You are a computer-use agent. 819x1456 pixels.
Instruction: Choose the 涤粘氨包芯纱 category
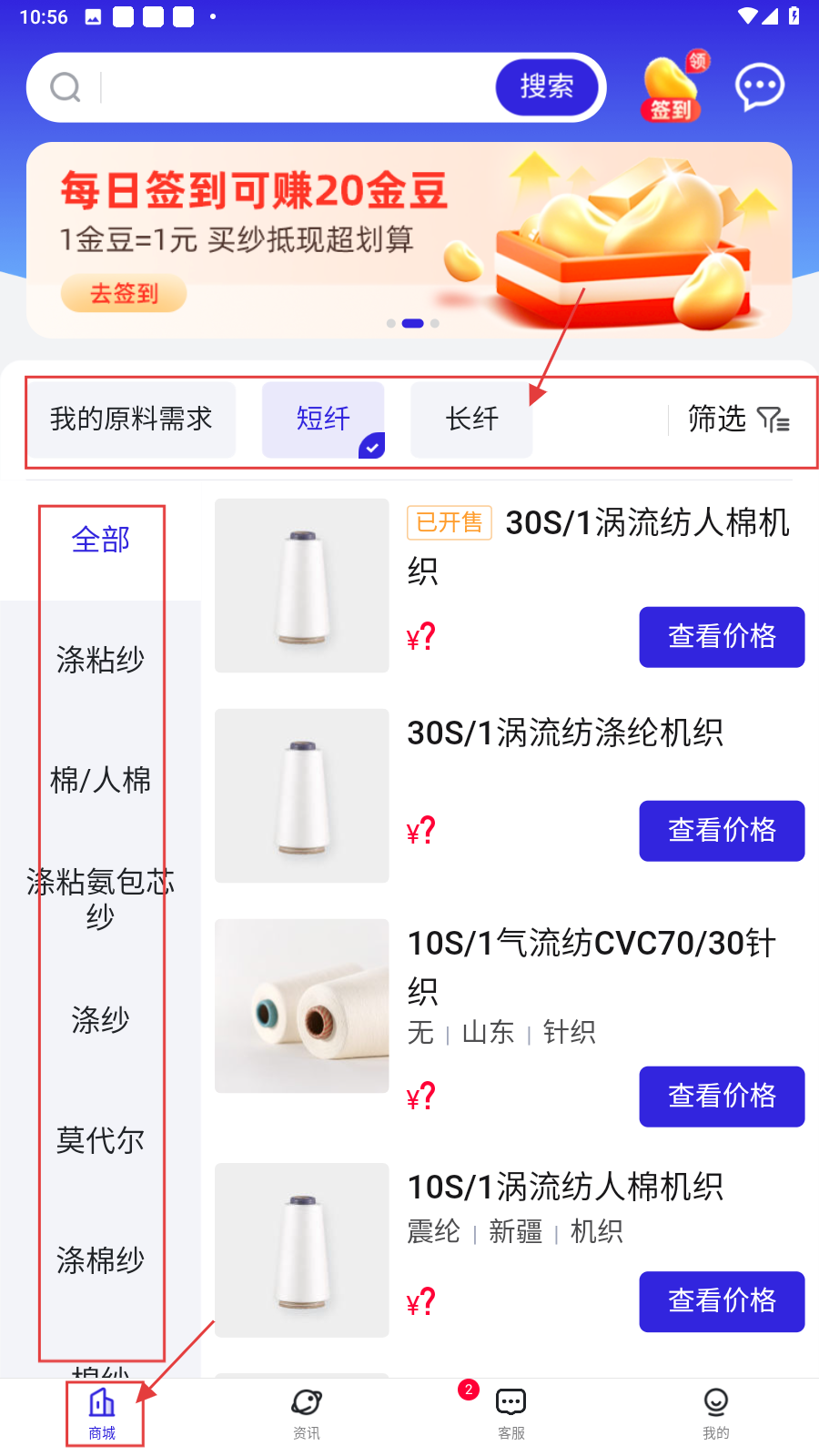click(100, 899)
